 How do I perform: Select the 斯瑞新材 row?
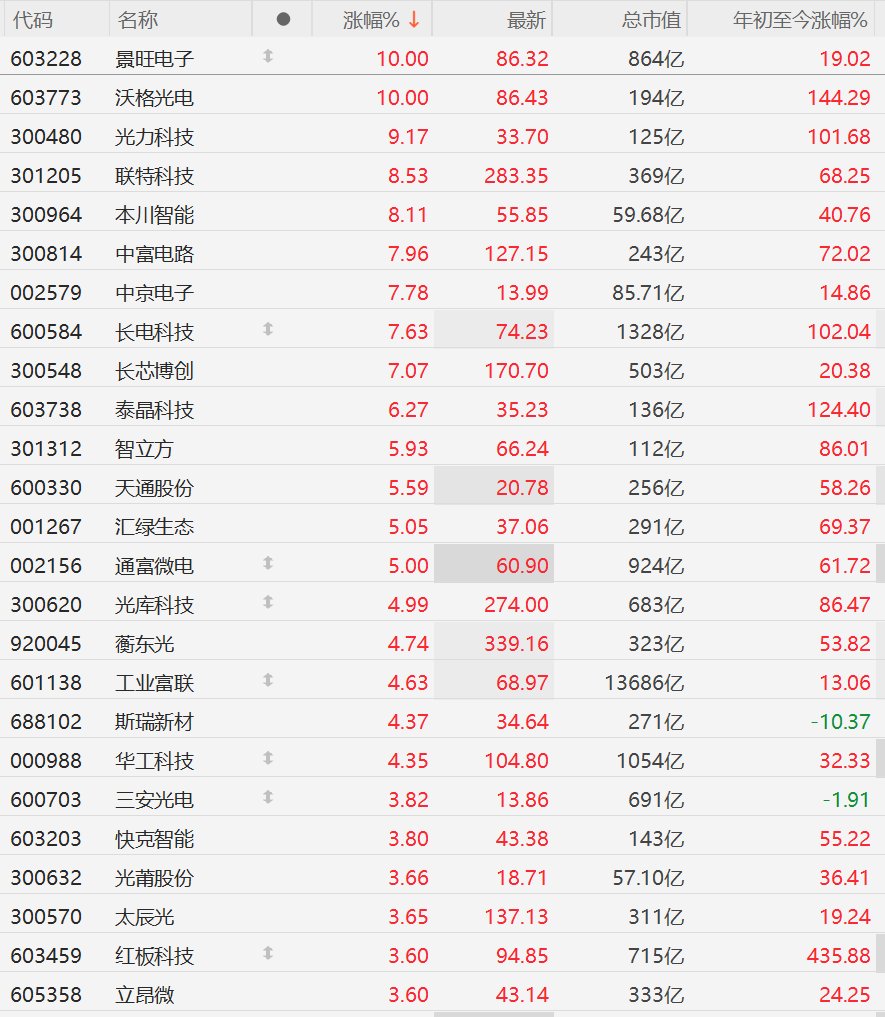442,721
